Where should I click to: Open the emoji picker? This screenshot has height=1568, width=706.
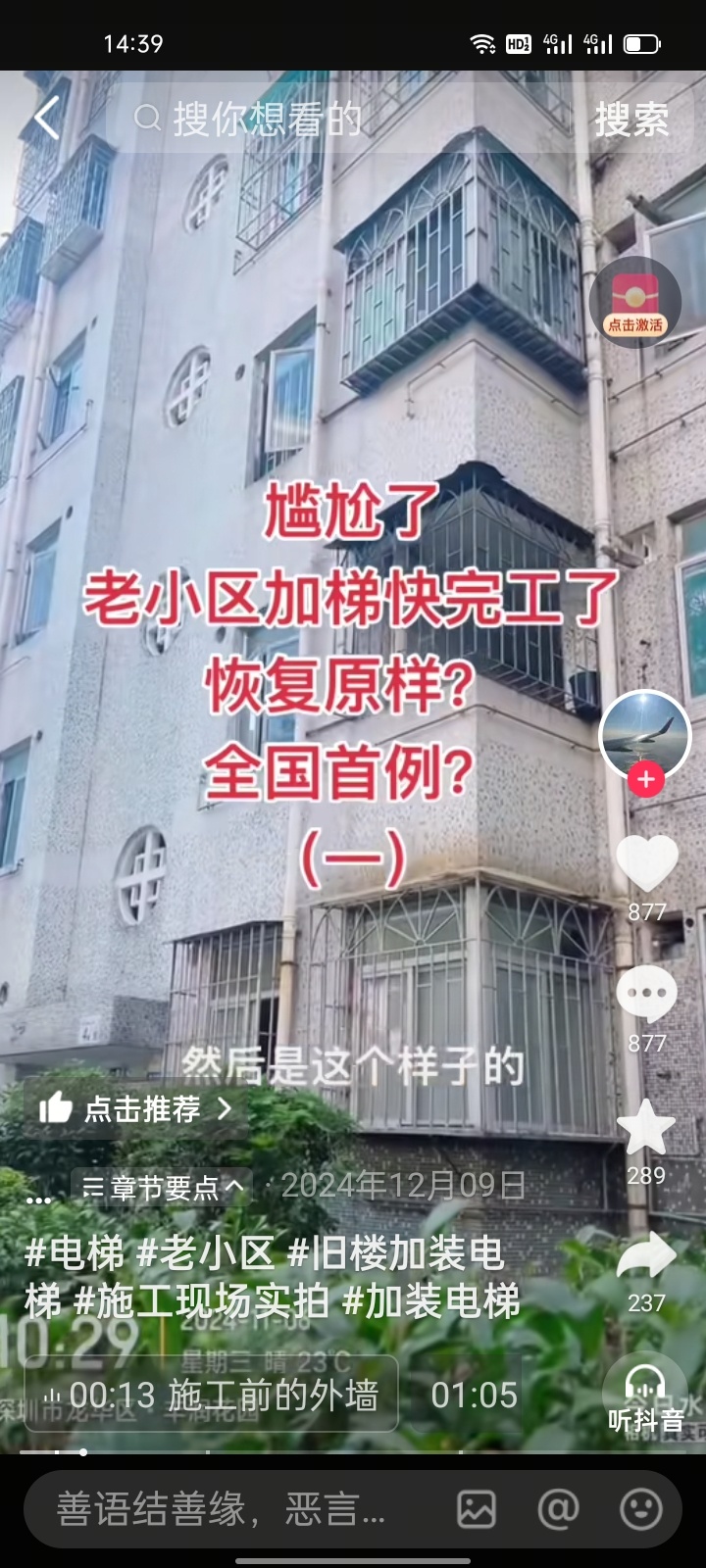pyautogui.click(x=641, y=1509)
